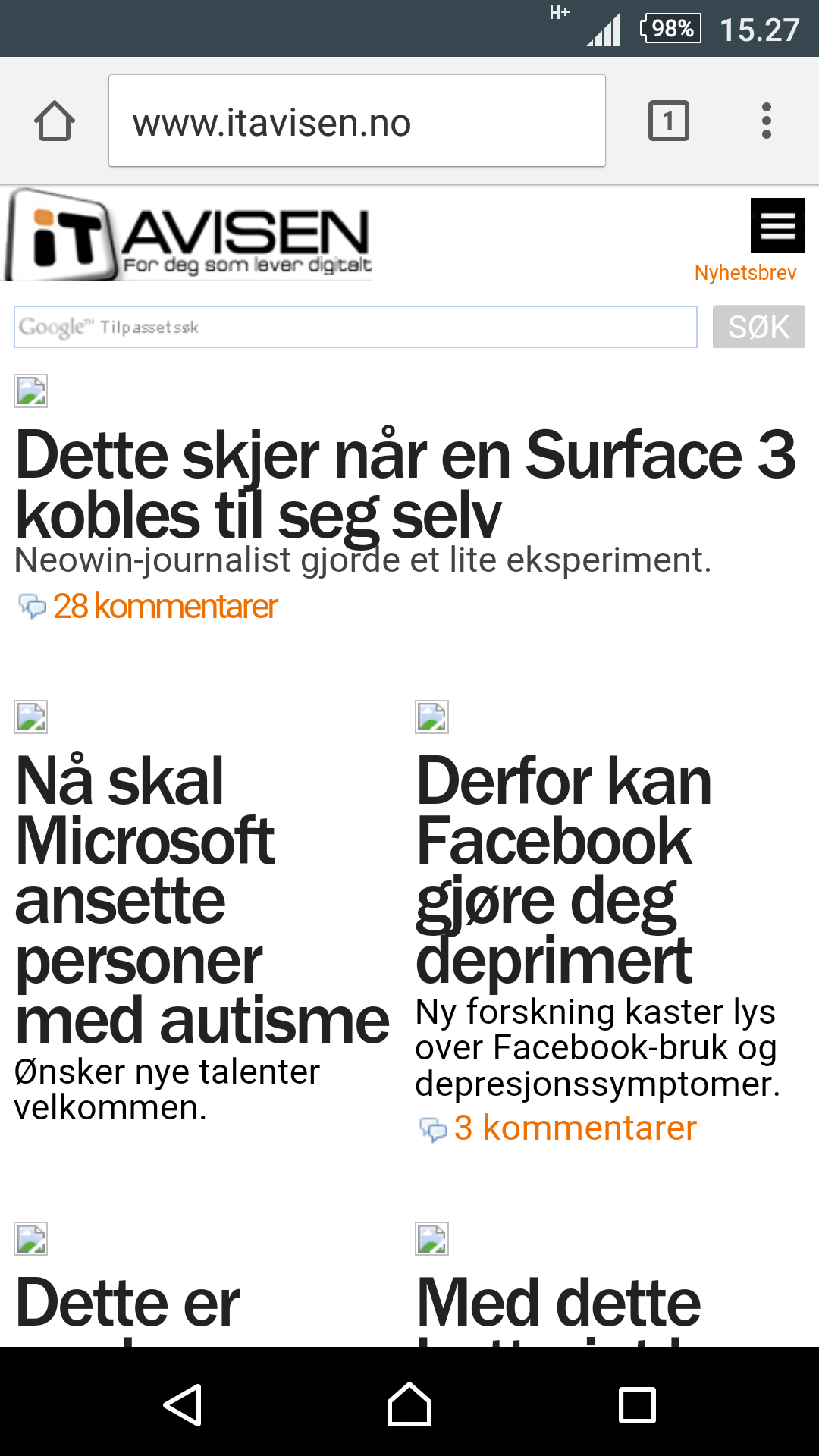Open the Nyhetsbrev link
819x1456 pixels.
(x=745, y=273)
